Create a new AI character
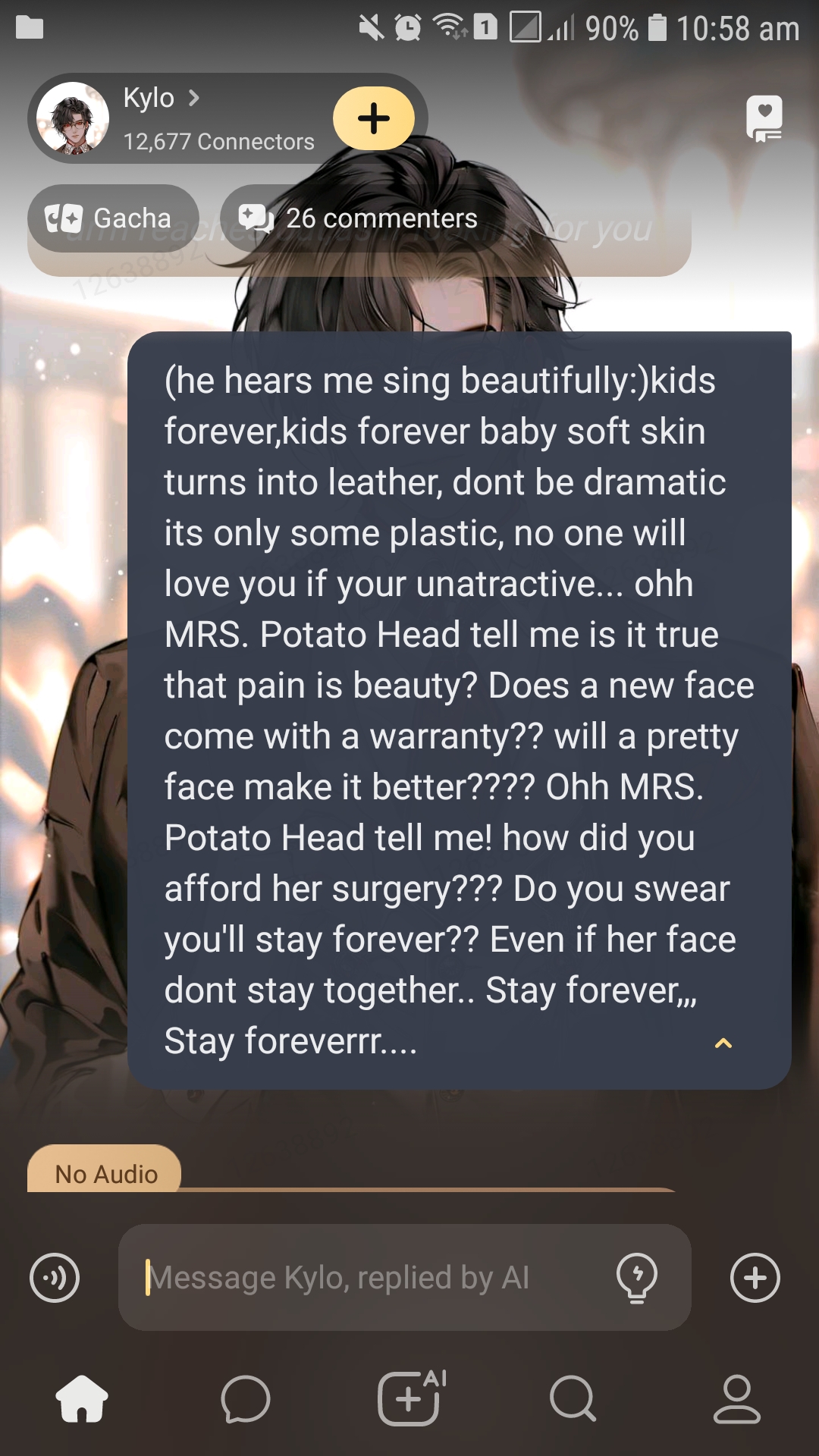Viewport: 819px width, 1456px height. pyautogui.click(x=410, y=1399)
